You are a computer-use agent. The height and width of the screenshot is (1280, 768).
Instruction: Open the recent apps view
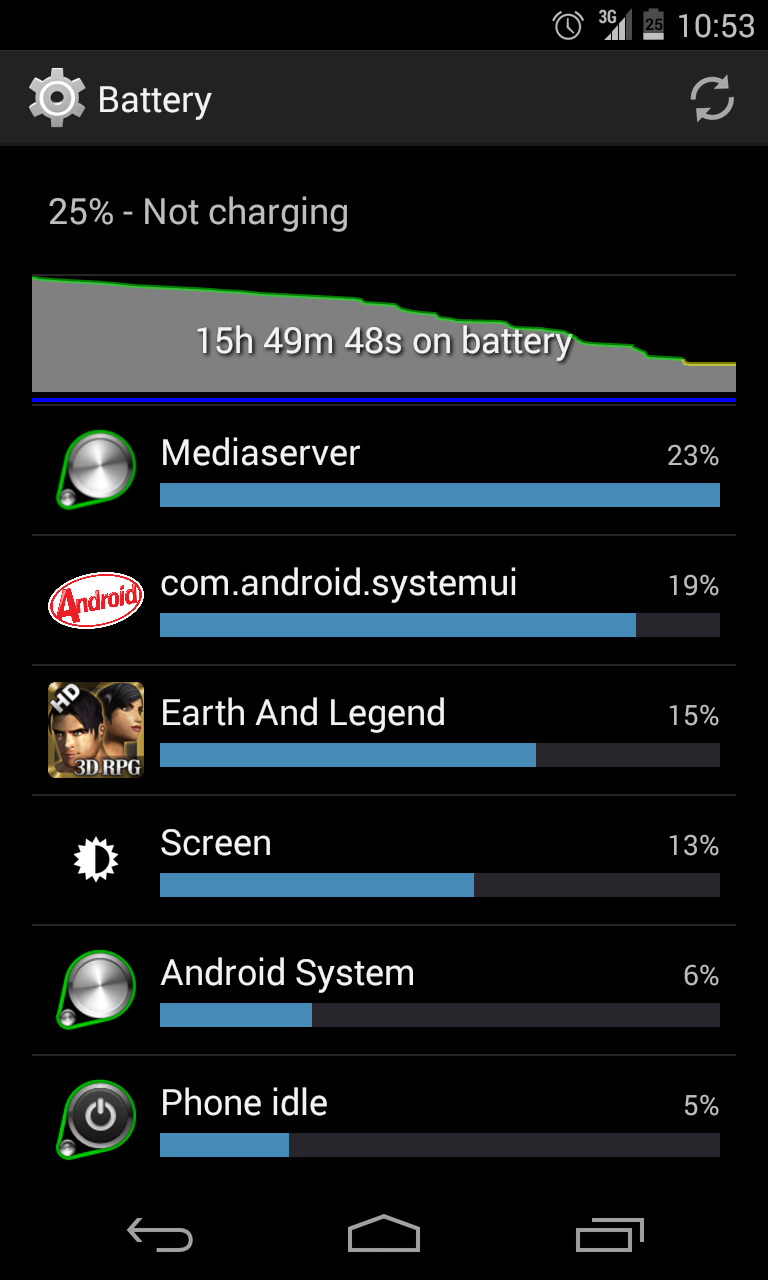(610, 1236)
